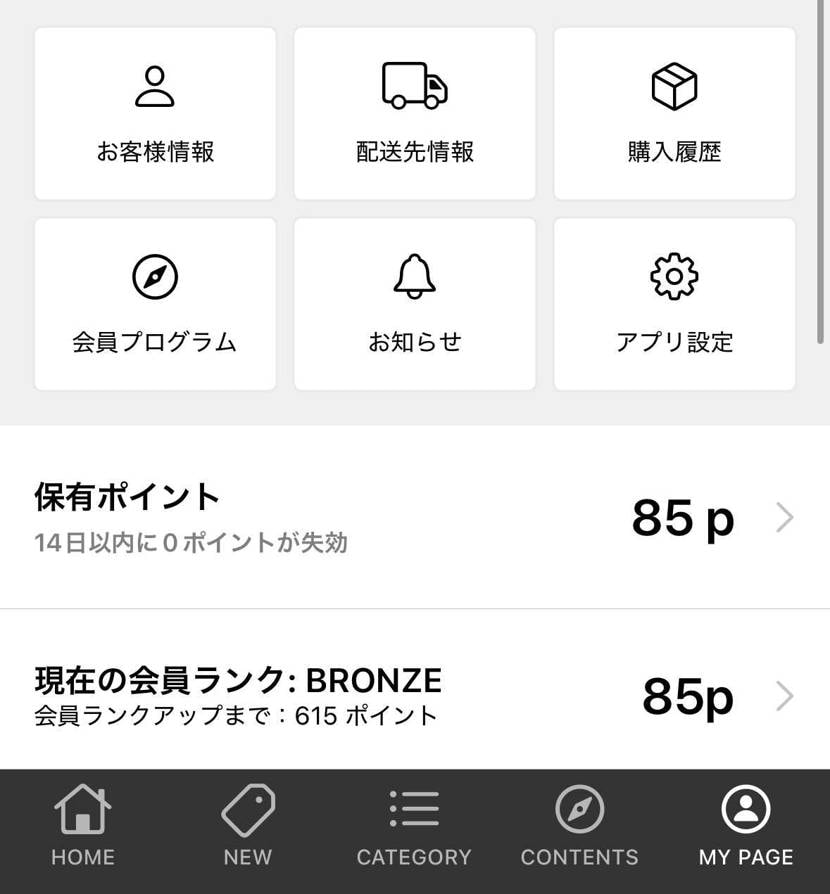Image resolution: width=830 pixels, height=894 pixels.
Task: Select the NEW price-tag icon
Action: (x=248, y=808)
